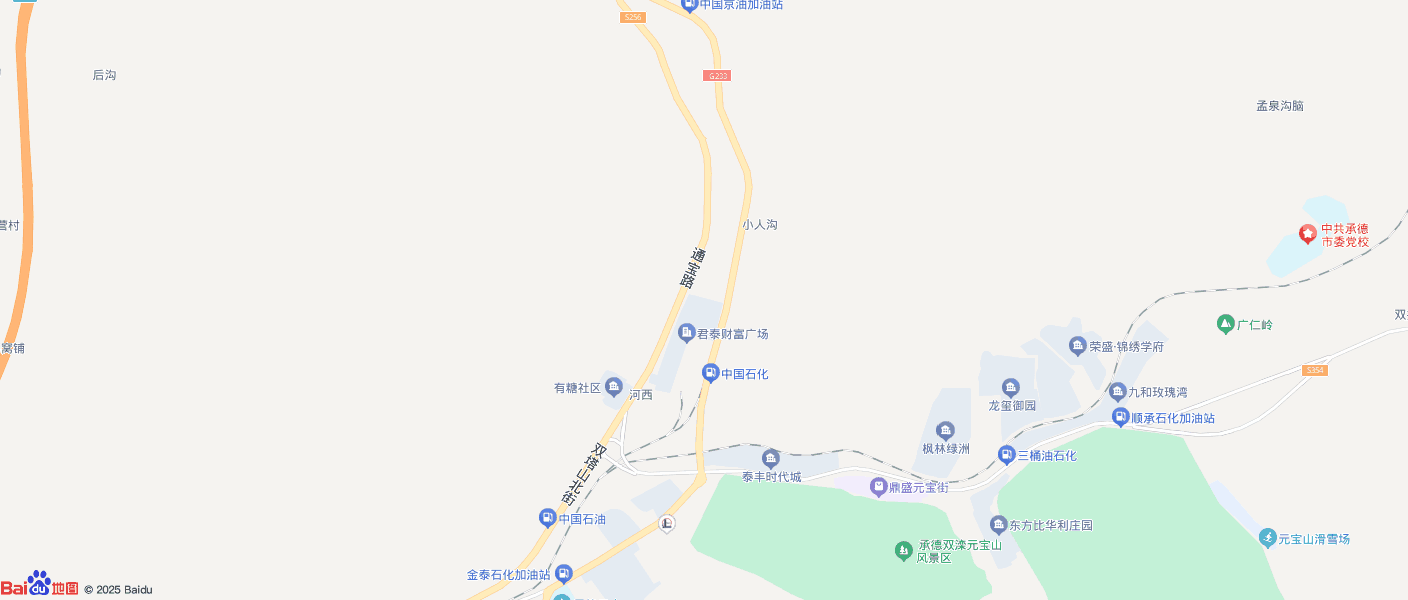This screenshot has width=1408, height=600.
Task: Open the 君泰财富广场 place marker
Action: point(686,333)
